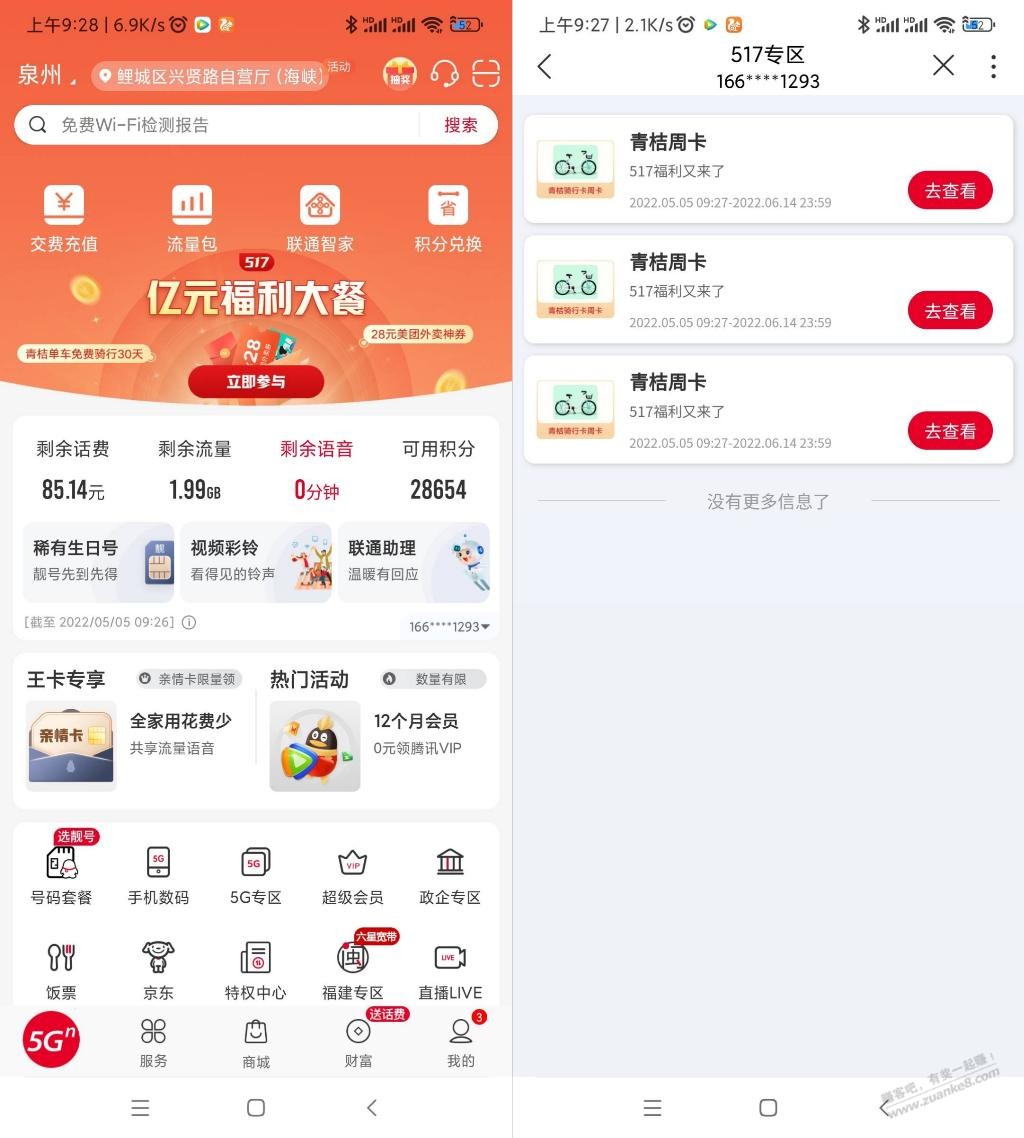Image resolution: width=1024 pixels, height=1138 pixels.
Task: Open the 稀有生日号 card
Action: 98,561
